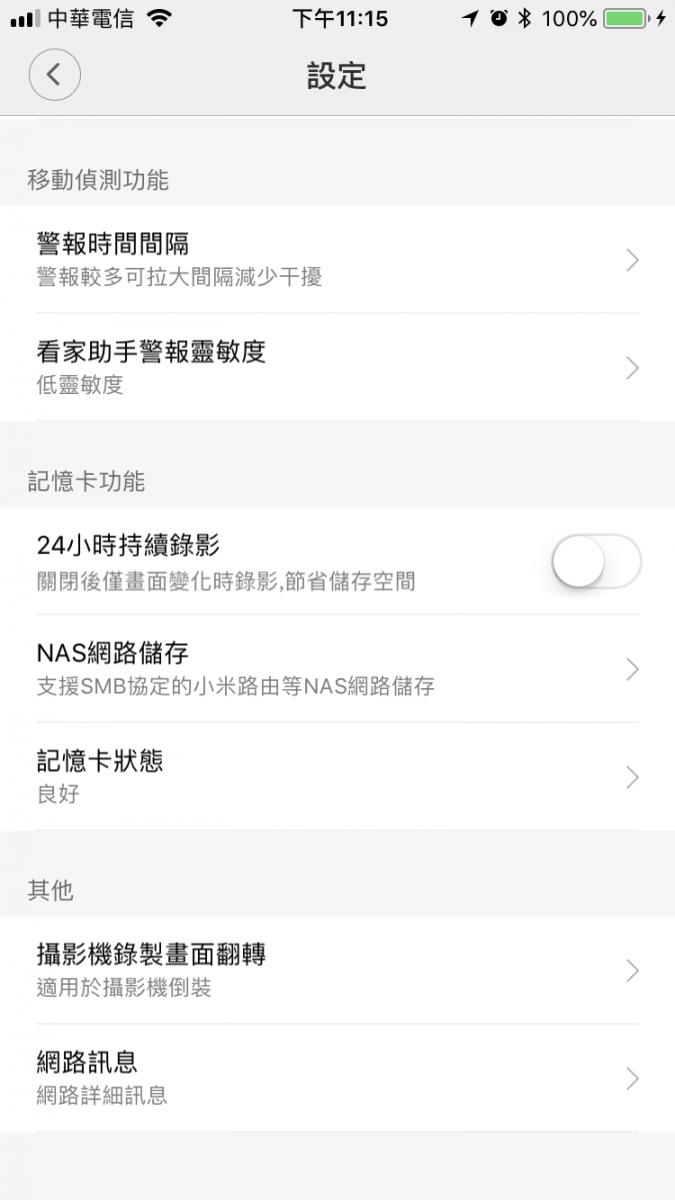Viewport: 675px width, 1200px height.
Task: View 記憶卡狀態 memory card status
Action: [337, 777]
